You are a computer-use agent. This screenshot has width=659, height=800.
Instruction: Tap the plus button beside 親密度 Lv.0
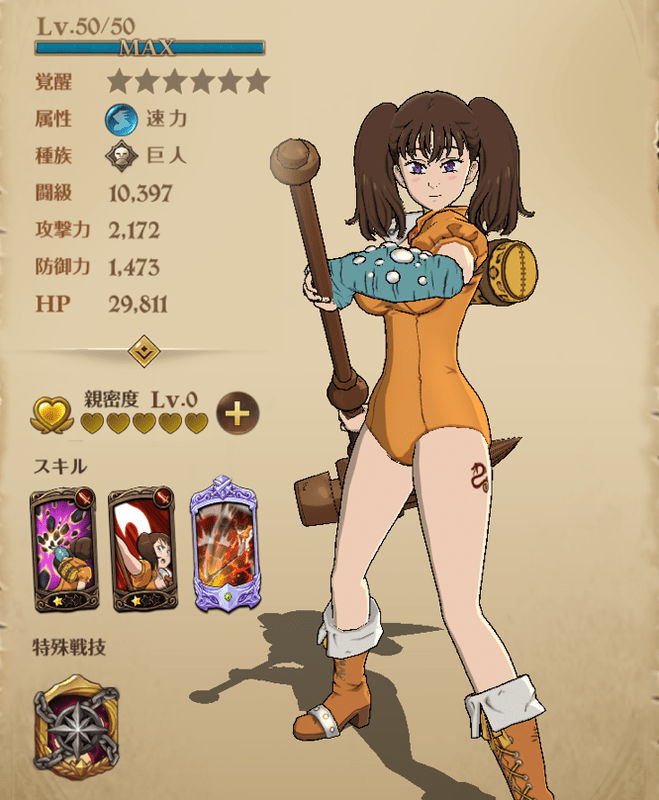pyautogui.click(x=236, y=411)
